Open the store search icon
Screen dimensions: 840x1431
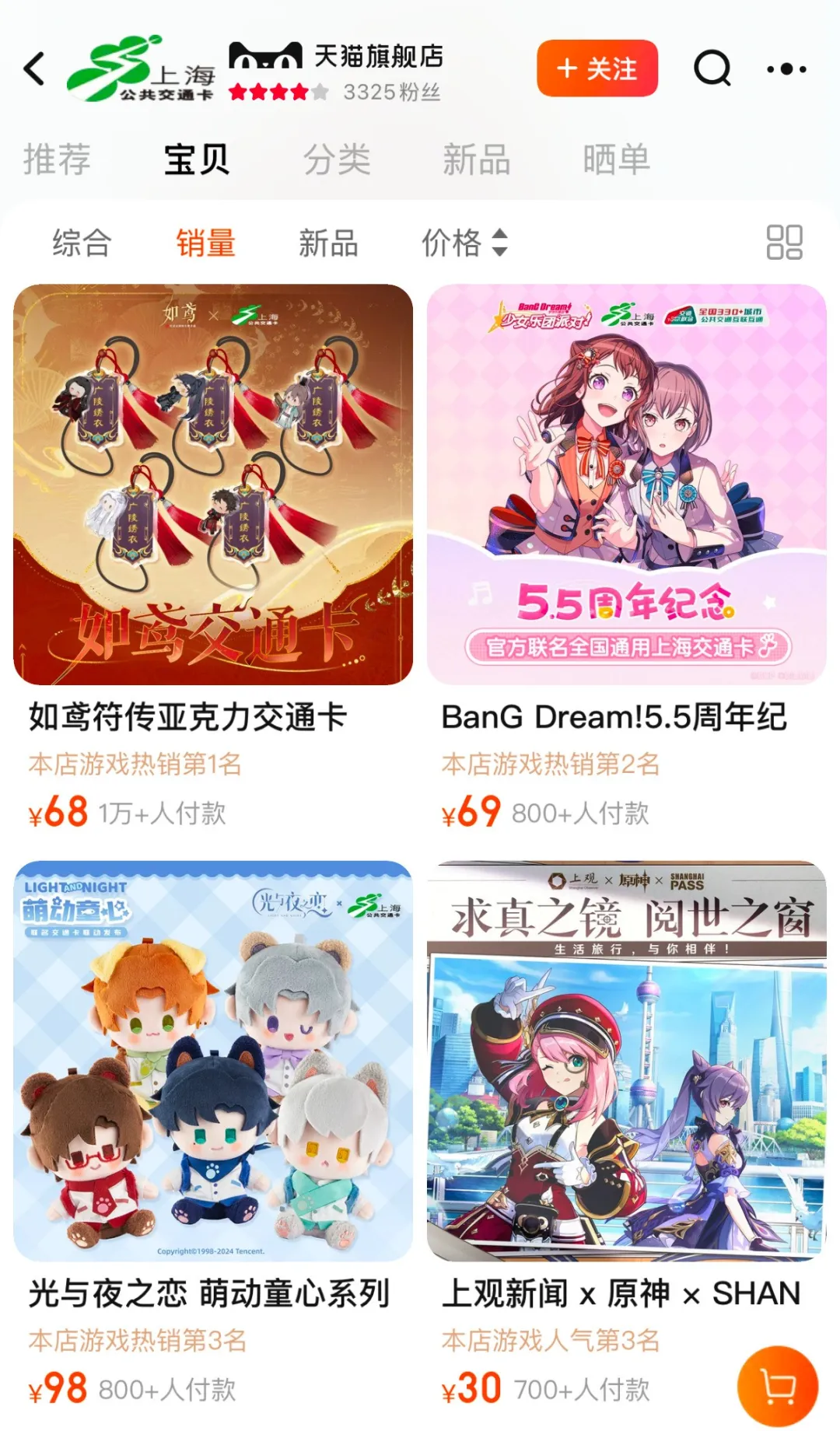click(x=712, y=68)
